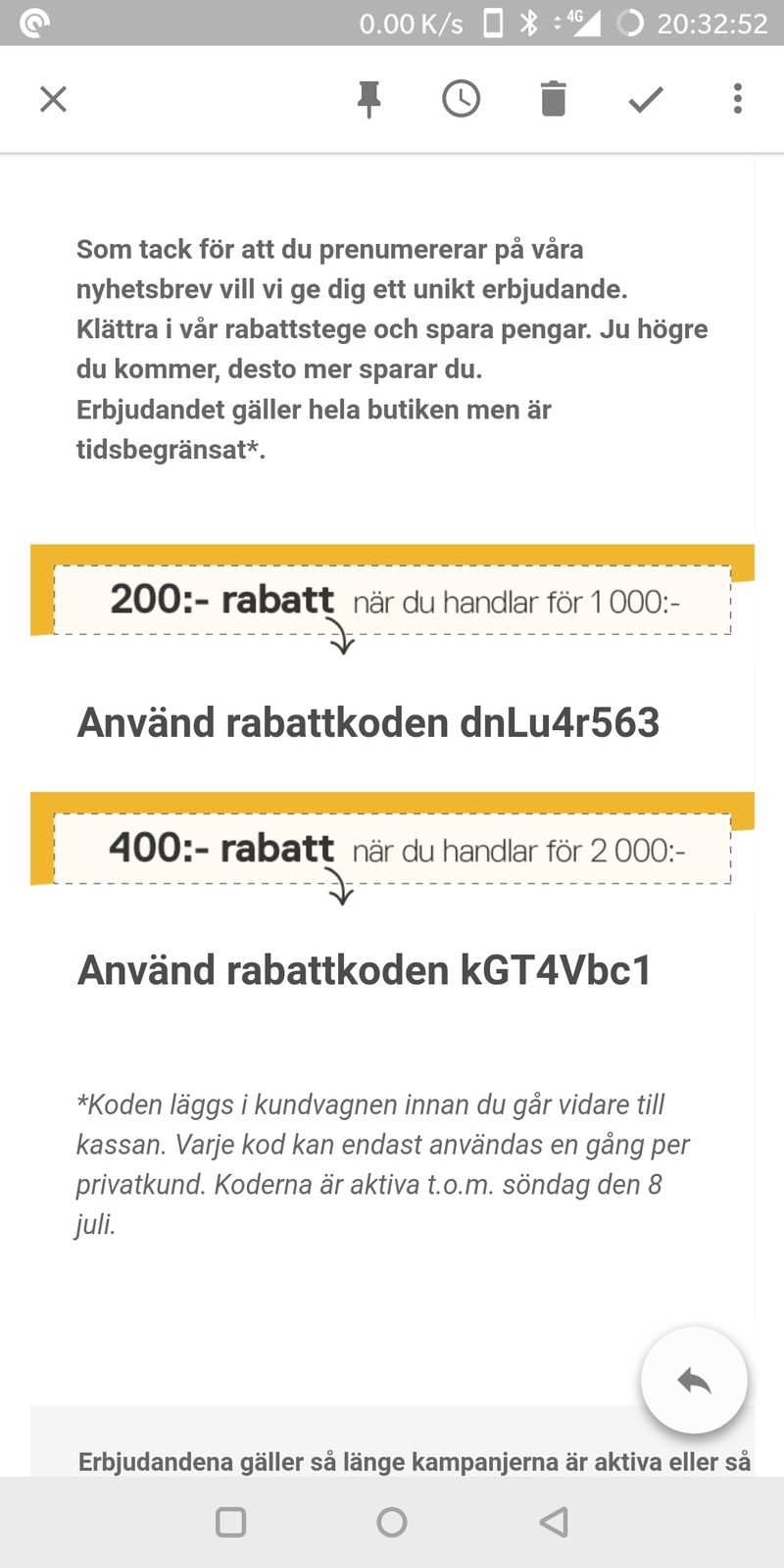The image size is (784, 1568).
Task: Pin this email
Action: pyautogui.click(x=368, y=99)
